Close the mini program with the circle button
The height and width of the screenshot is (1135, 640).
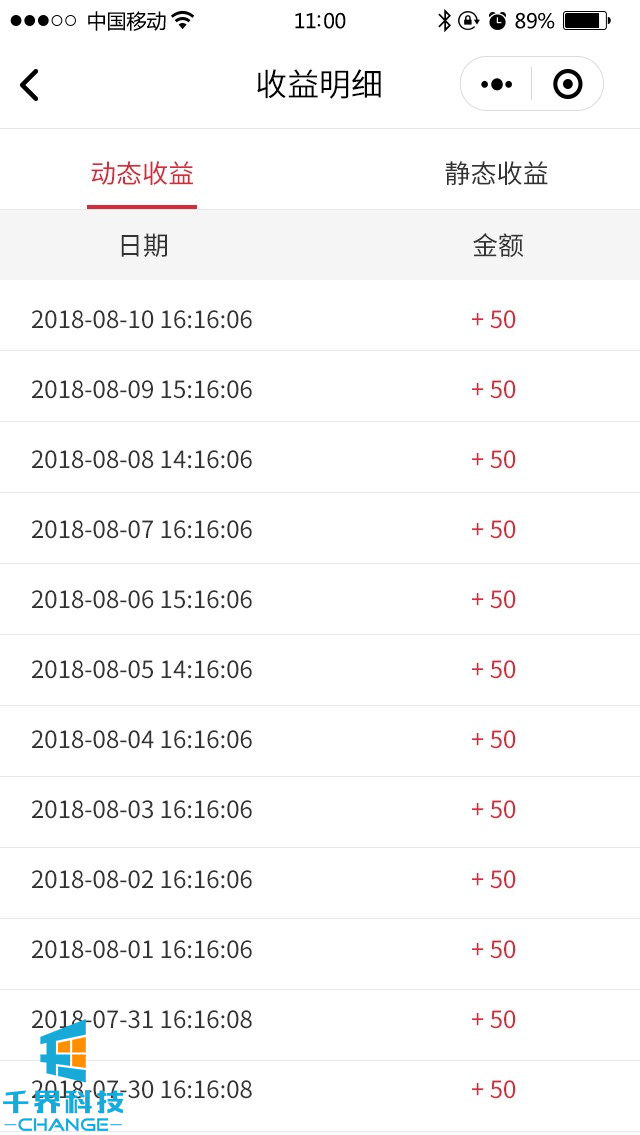567,84
